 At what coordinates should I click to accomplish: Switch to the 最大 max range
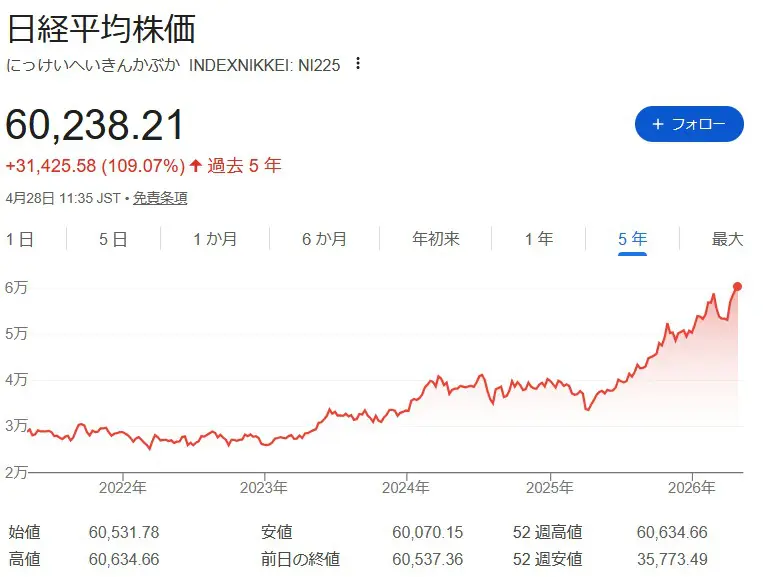[x=727, y=239]
